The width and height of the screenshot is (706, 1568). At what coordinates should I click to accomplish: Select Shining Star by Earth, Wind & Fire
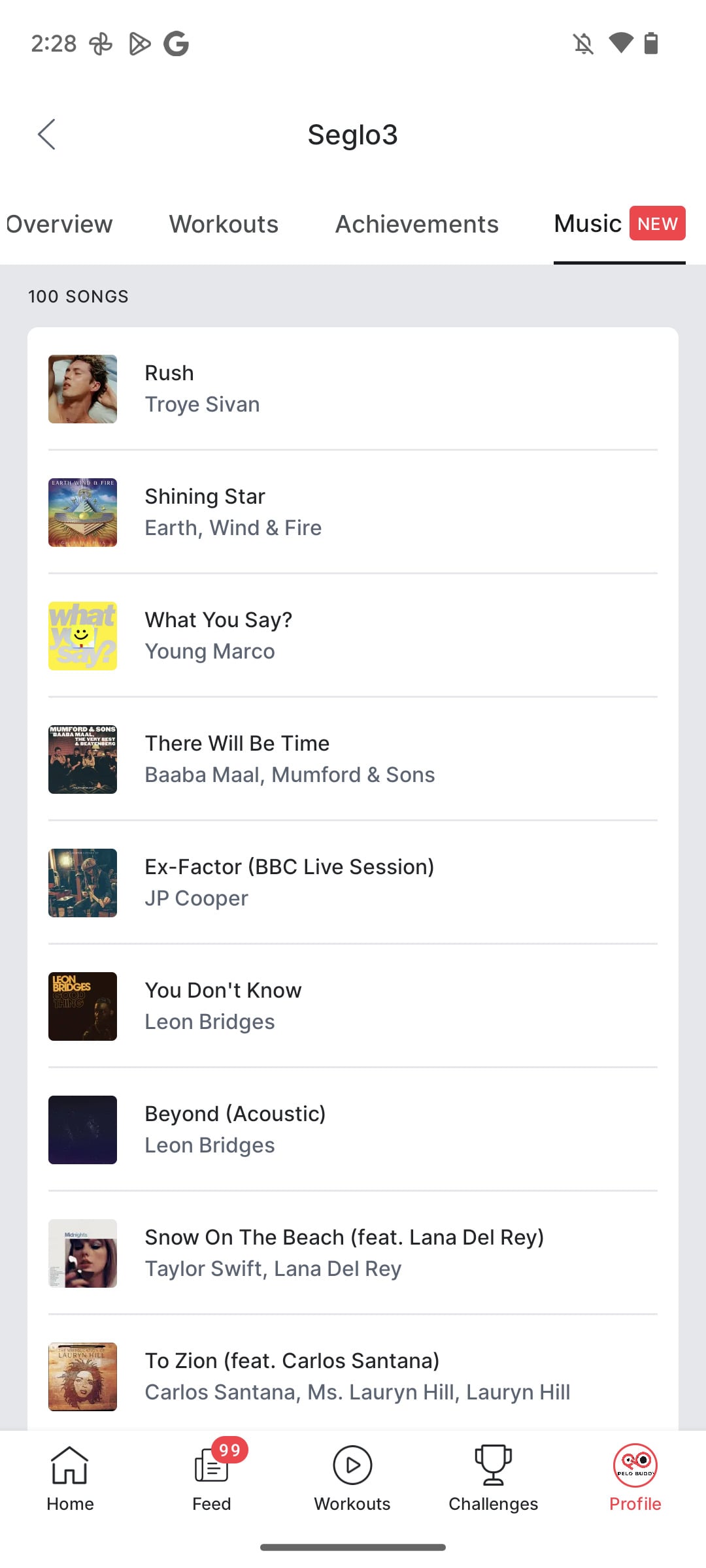click(x=352, y=512)
